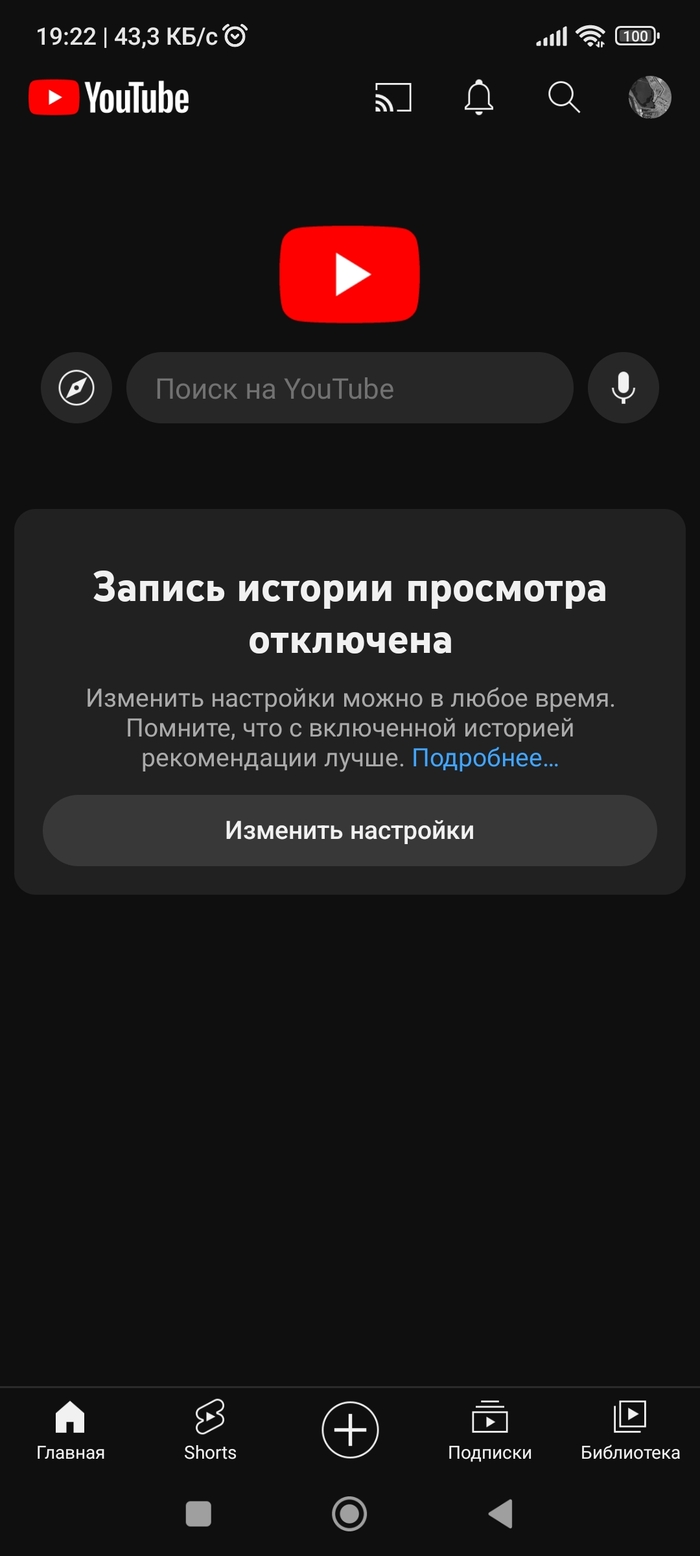Go back with system back button
This screenshot has width=700, height=1556.
[501, 1513]
